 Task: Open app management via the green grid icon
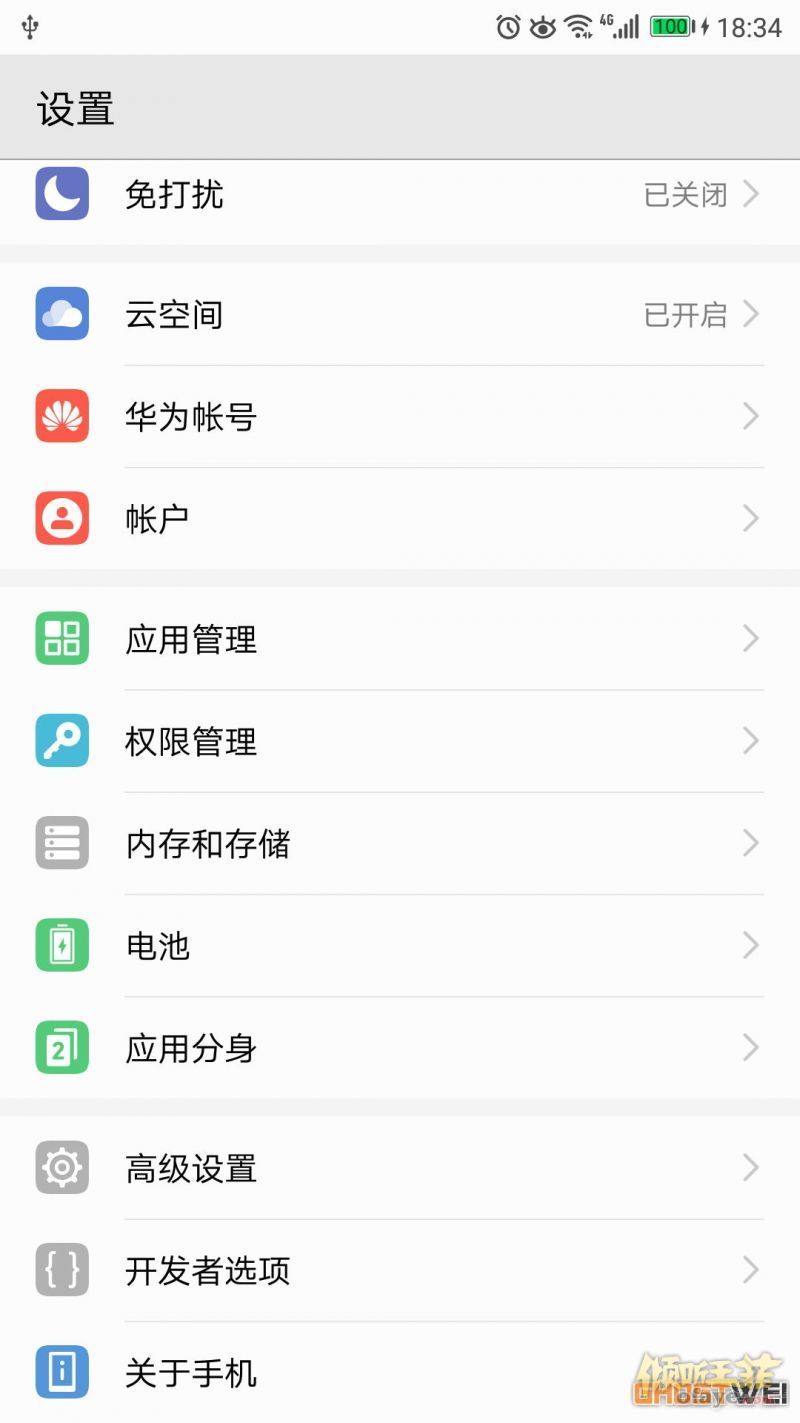[61, 638]
